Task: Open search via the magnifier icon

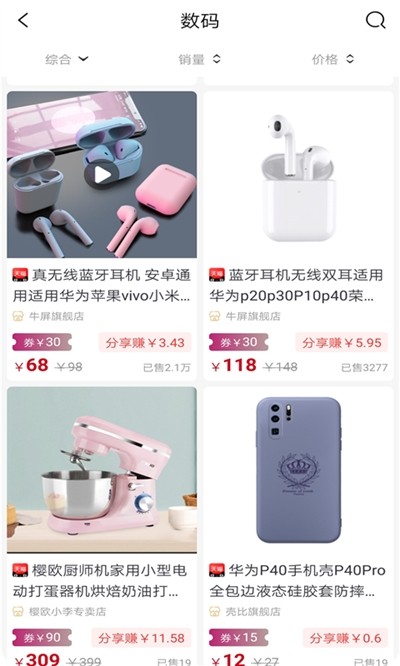Action: tap(375, 20)
